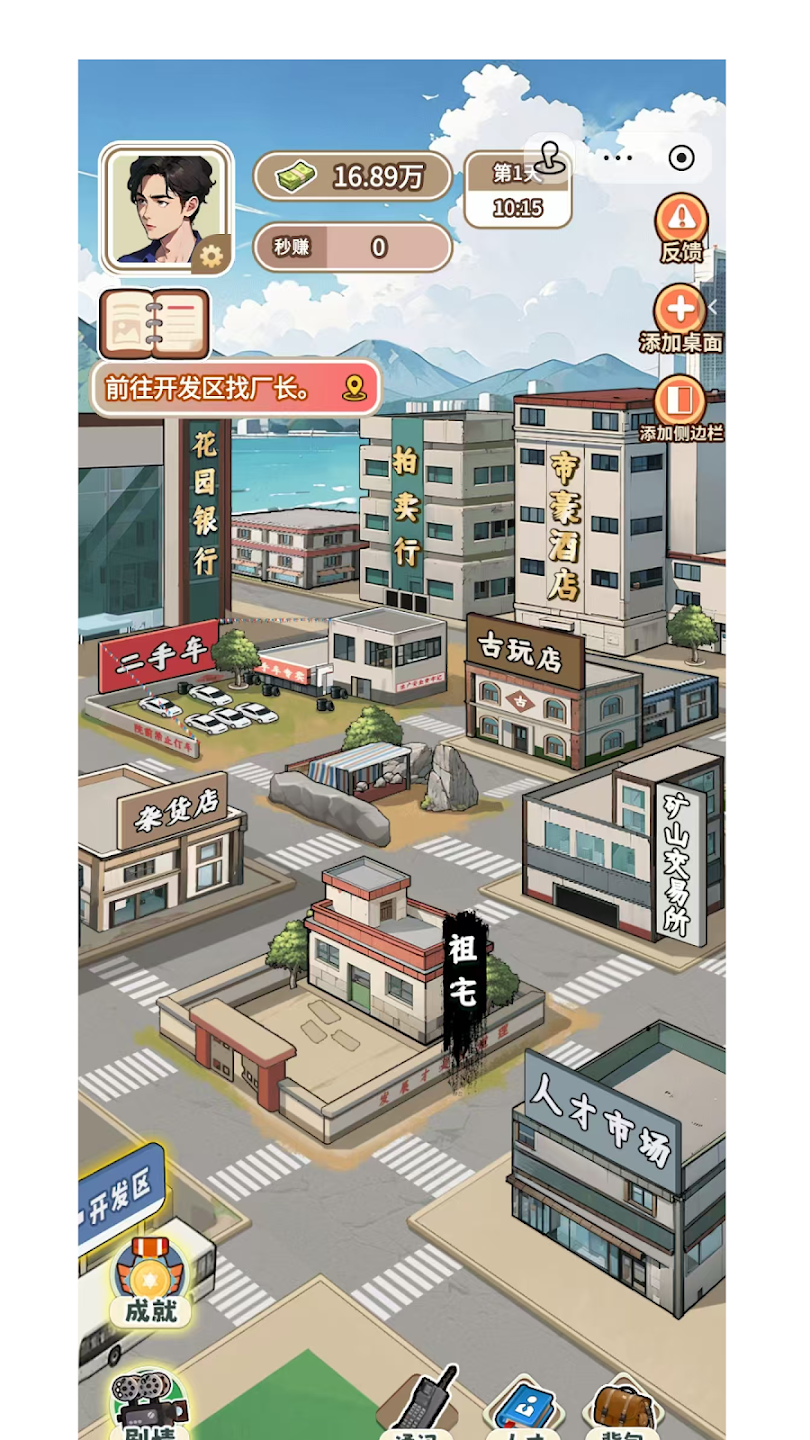The width and height of the screenshot is (810, 1440).
Task: Open the notebook journal icon
Action: point(155,324)
